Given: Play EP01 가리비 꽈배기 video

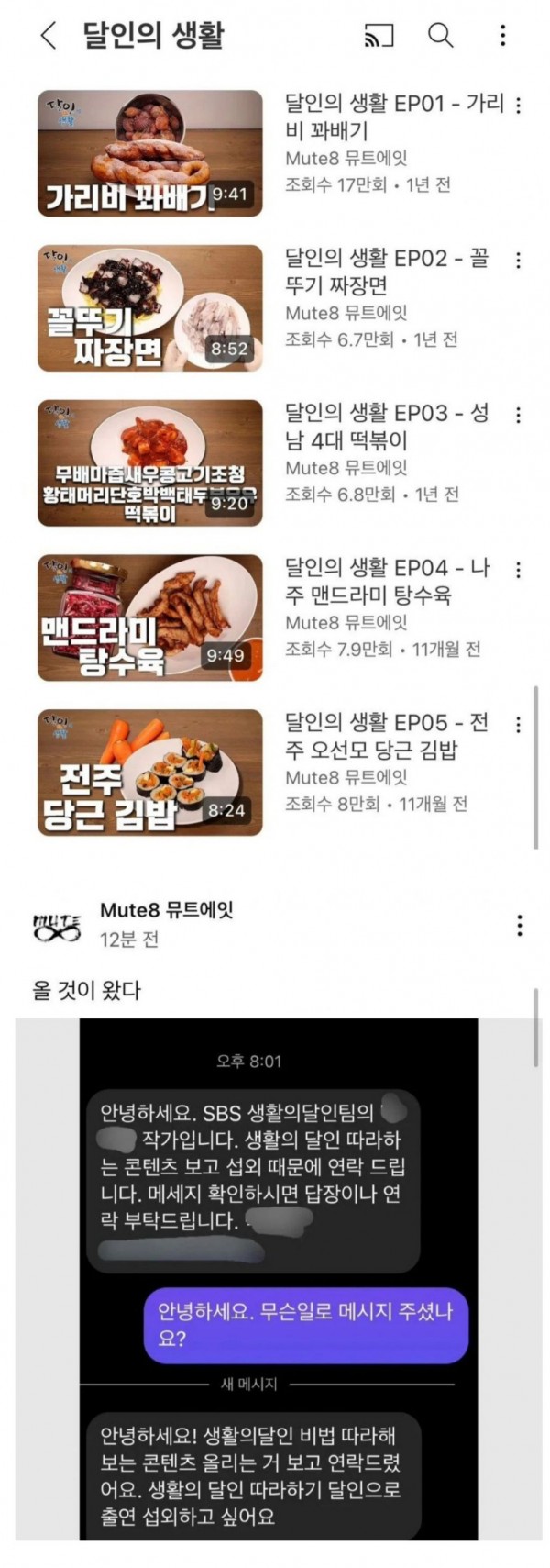Looking at the screenshot, I should [x=149, y=153].
